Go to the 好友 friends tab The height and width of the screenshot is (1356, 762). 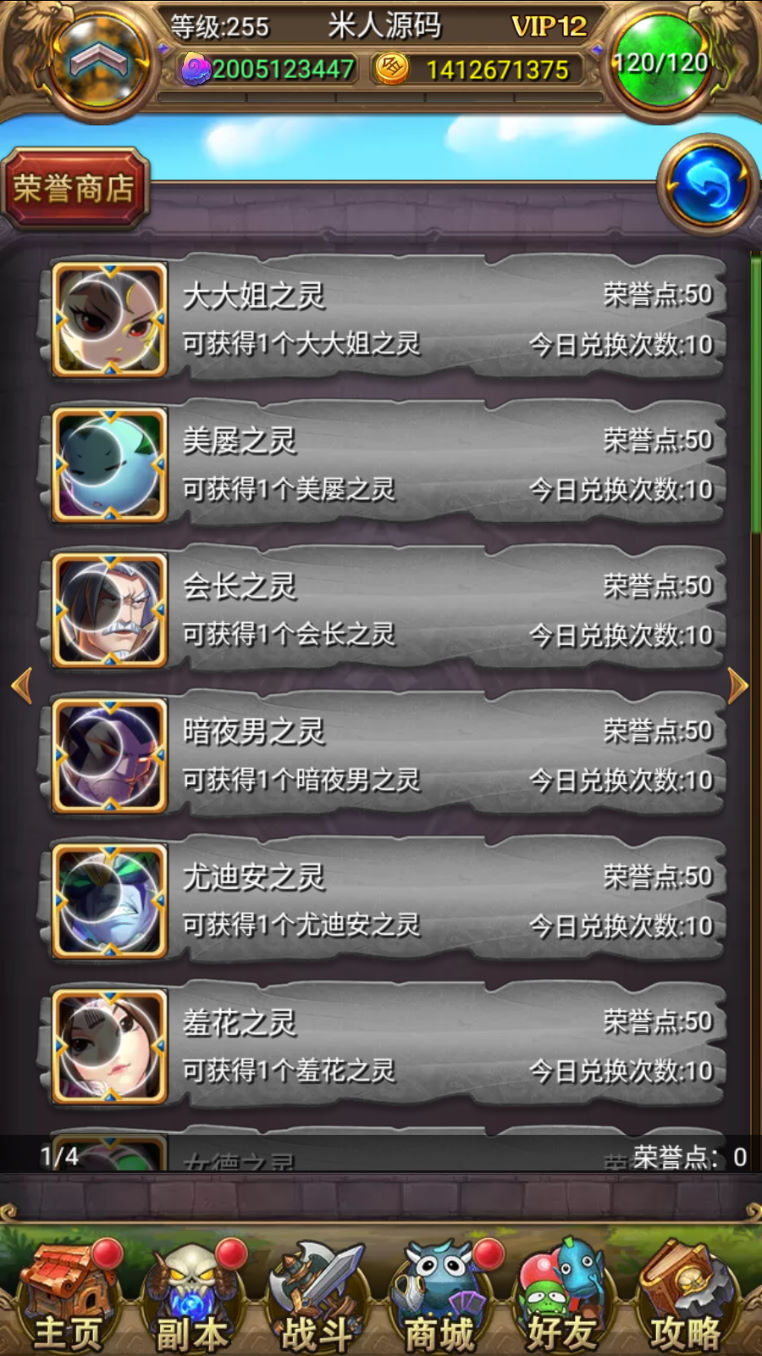[x=564, y=1297]
